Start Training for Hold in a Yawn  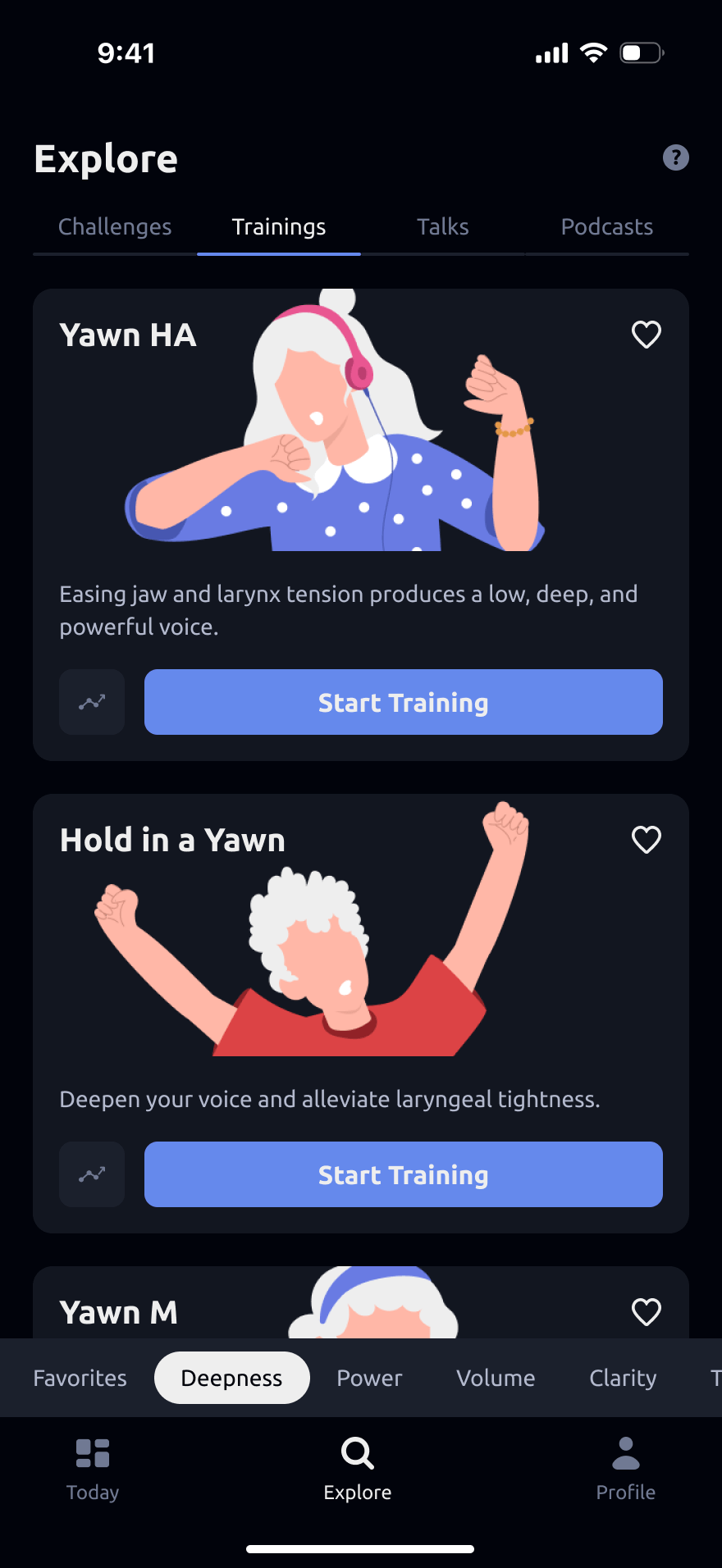click(x=403, y=1174)
